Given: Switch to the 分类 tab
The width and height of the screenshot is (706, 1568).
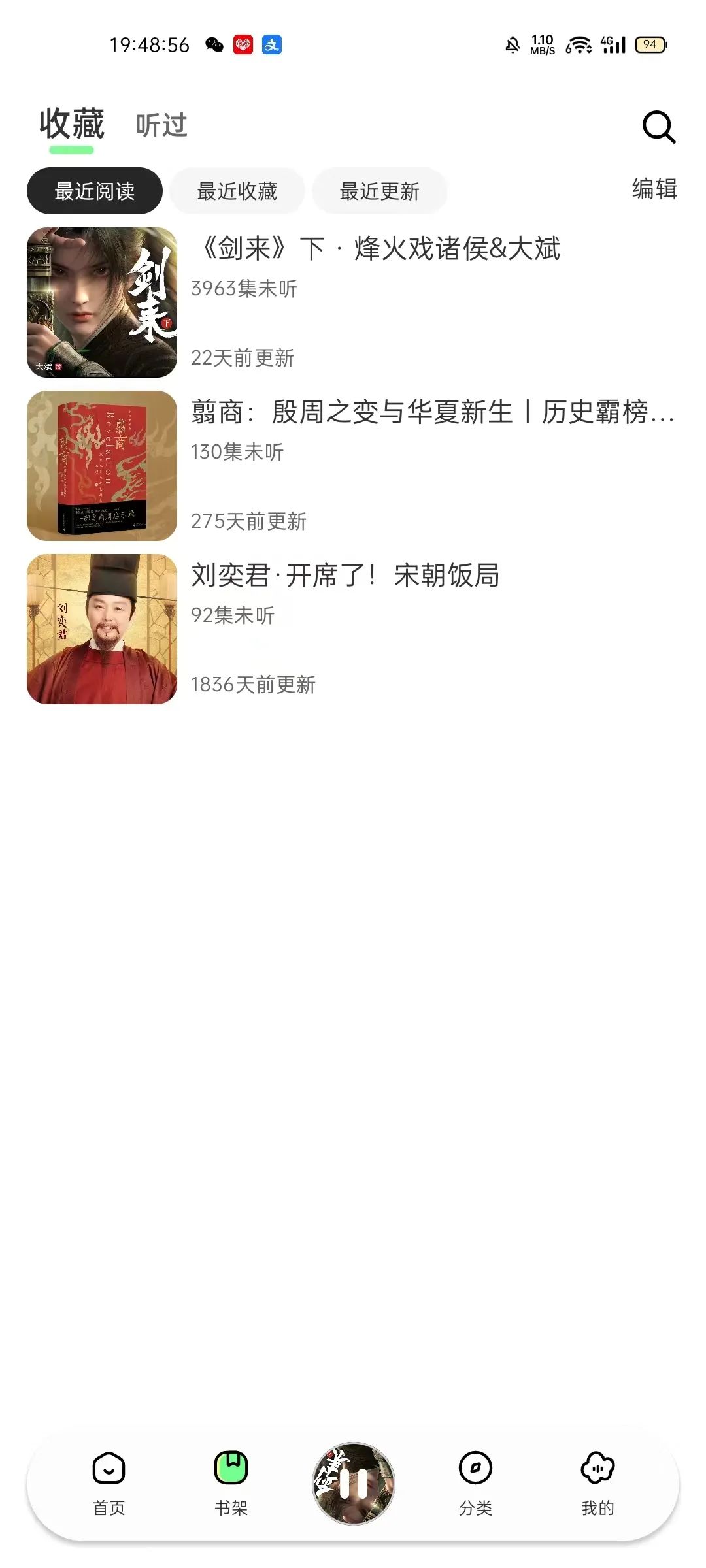Looking at the screenshot, I should (475, 1483).
